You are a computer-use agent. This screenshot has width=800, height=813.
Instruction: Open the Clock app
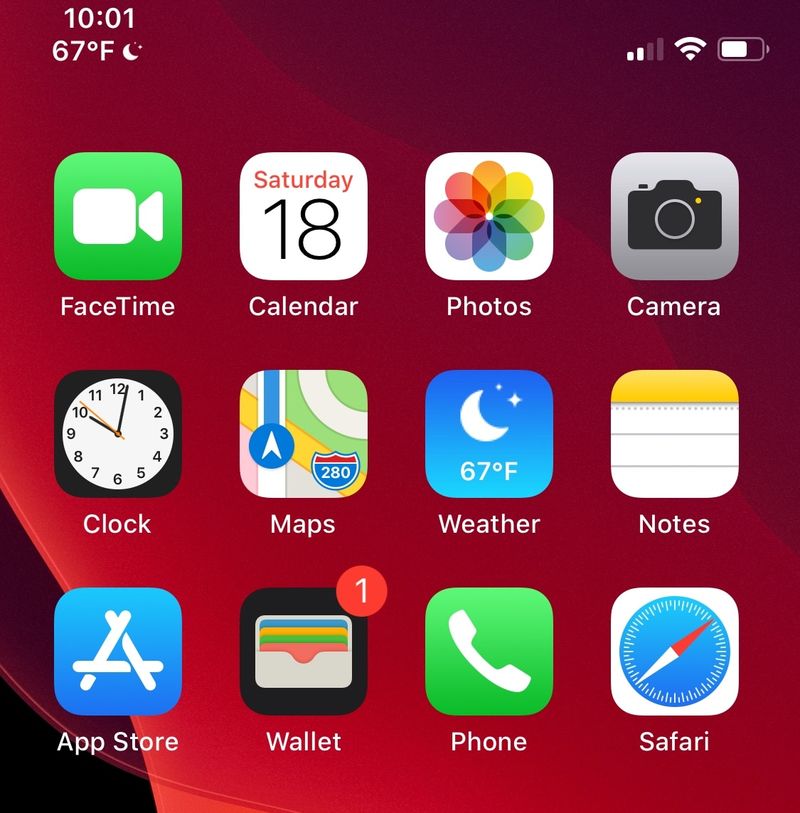118,434
